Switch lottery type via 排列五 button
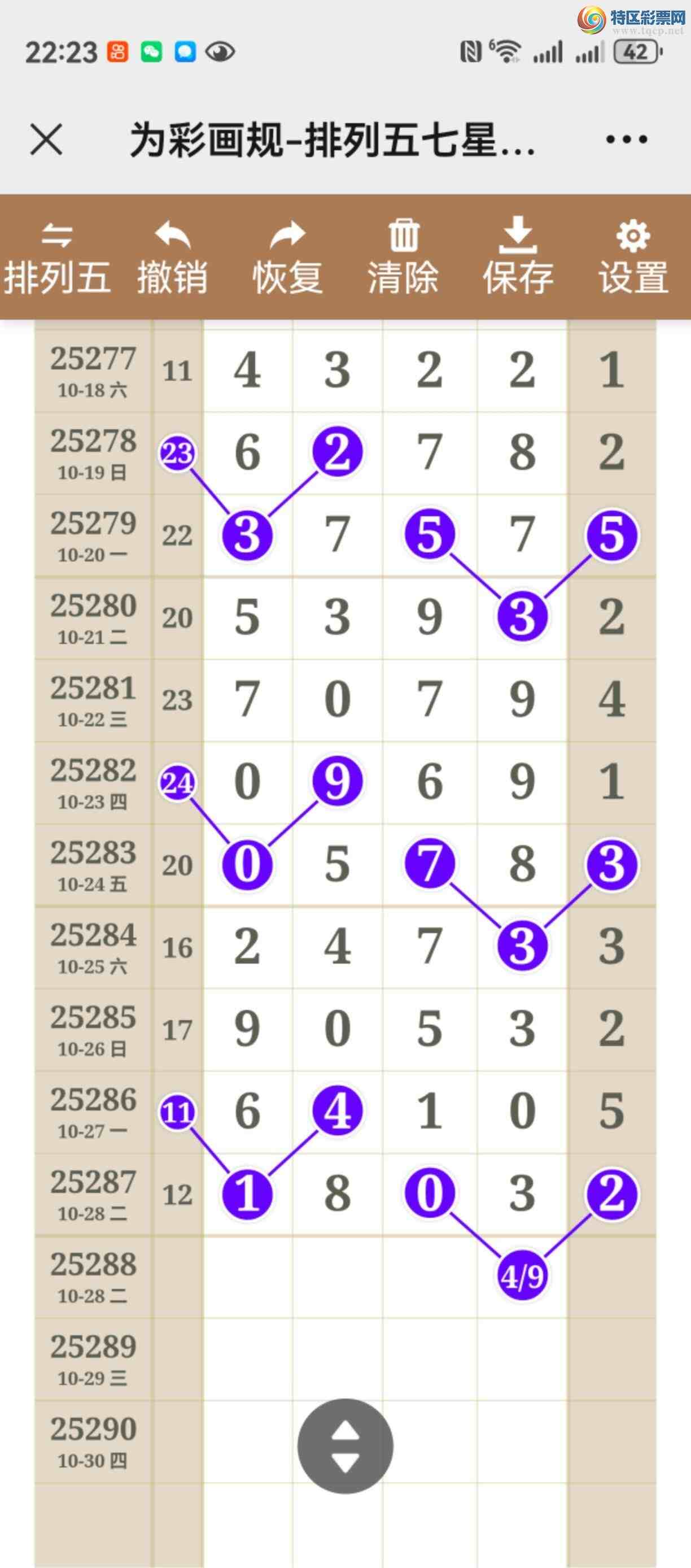 coord(57,258)
